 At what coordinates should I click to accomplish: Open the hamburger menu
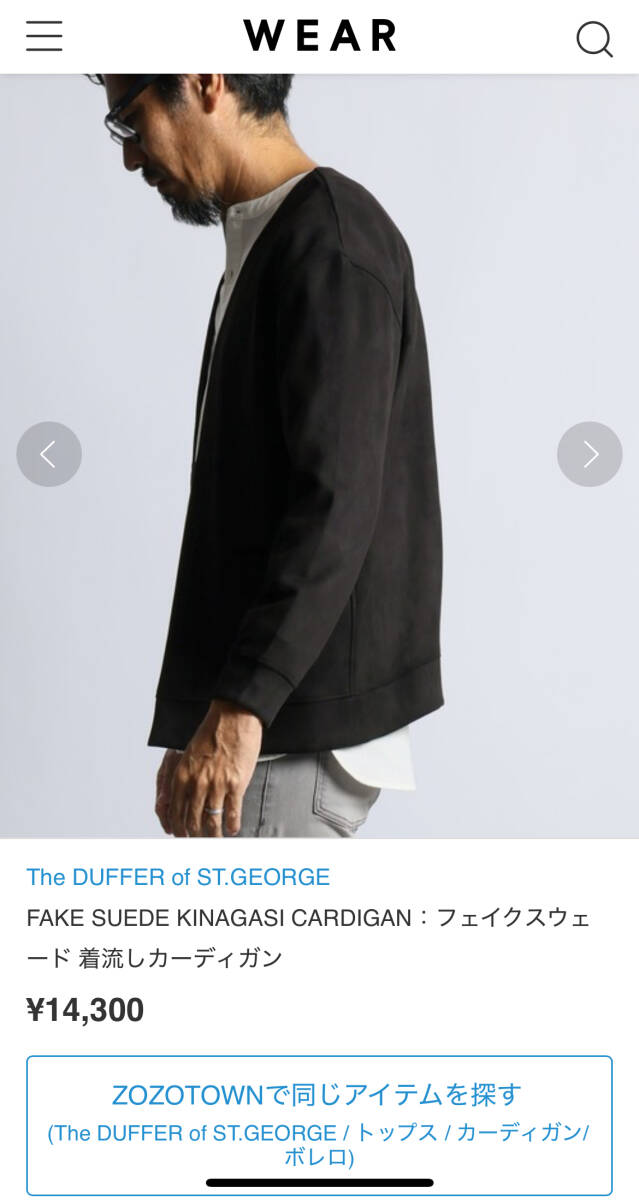[x=44, y=36]
